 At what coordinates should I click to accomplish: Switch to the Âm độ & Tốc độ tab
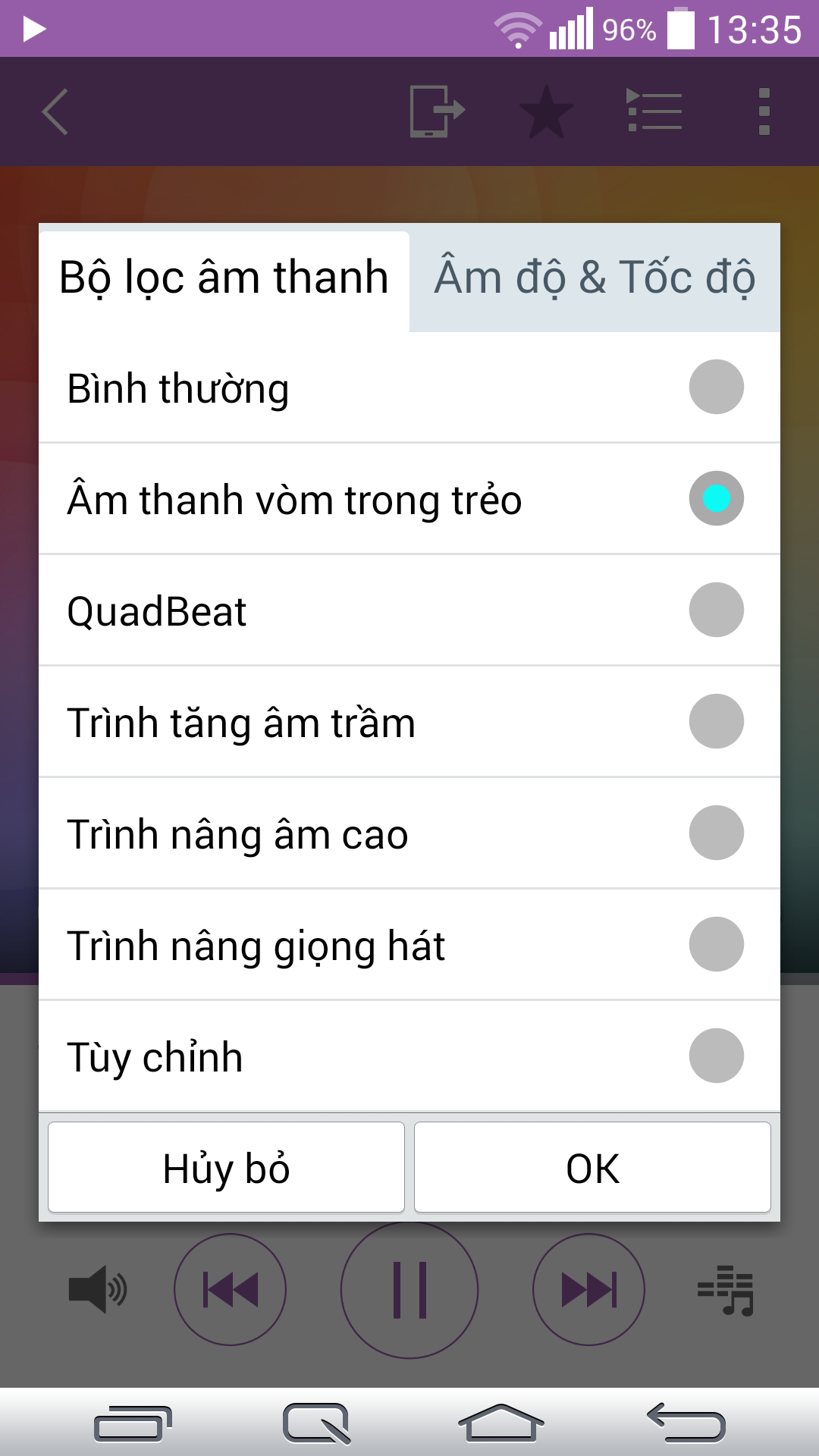[x=593, y=277]
